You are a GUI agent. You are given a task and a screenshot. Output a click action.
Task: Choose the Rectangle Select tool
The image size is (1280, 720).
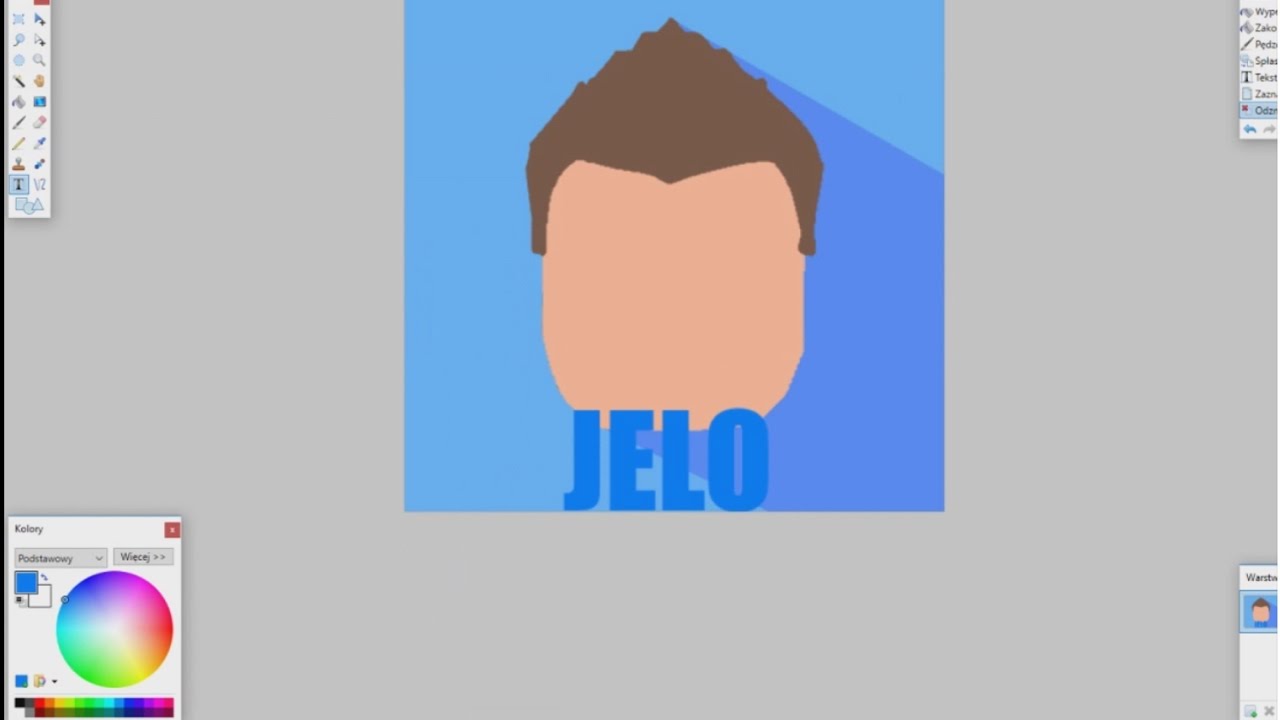tap(18, 19)
